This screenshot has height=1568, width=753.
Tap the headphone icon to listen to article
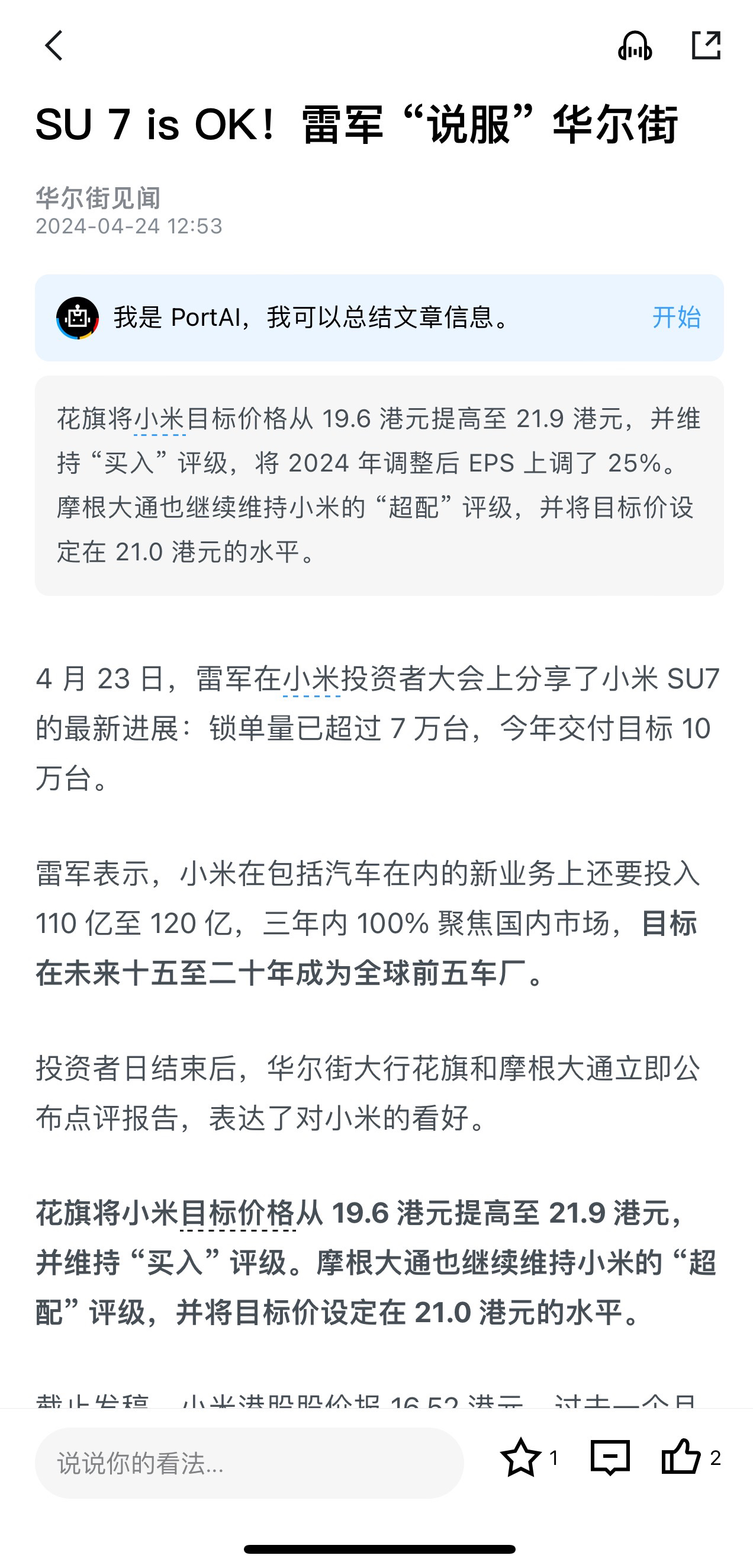[x=635, y=46]
